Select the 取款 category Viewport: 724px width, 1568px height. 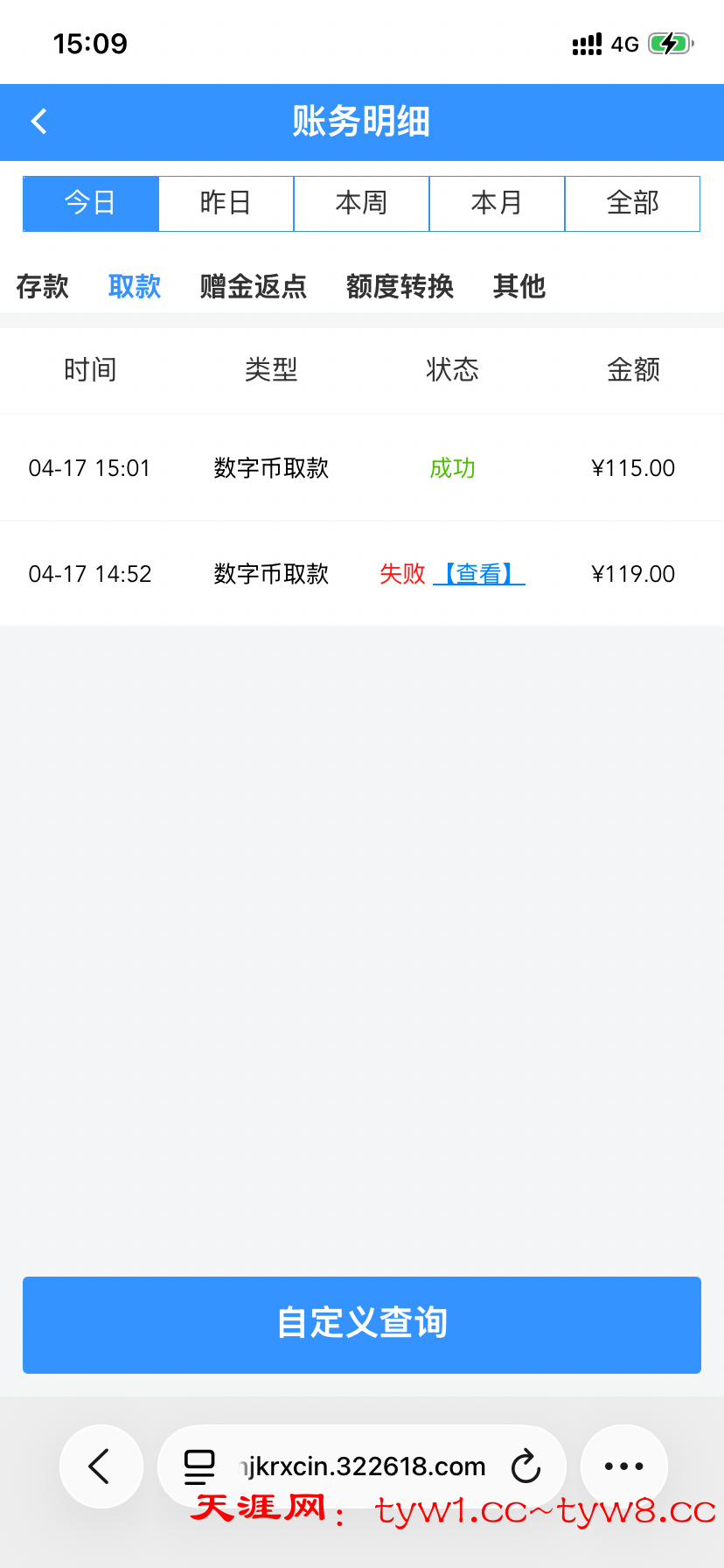[135, 286]
